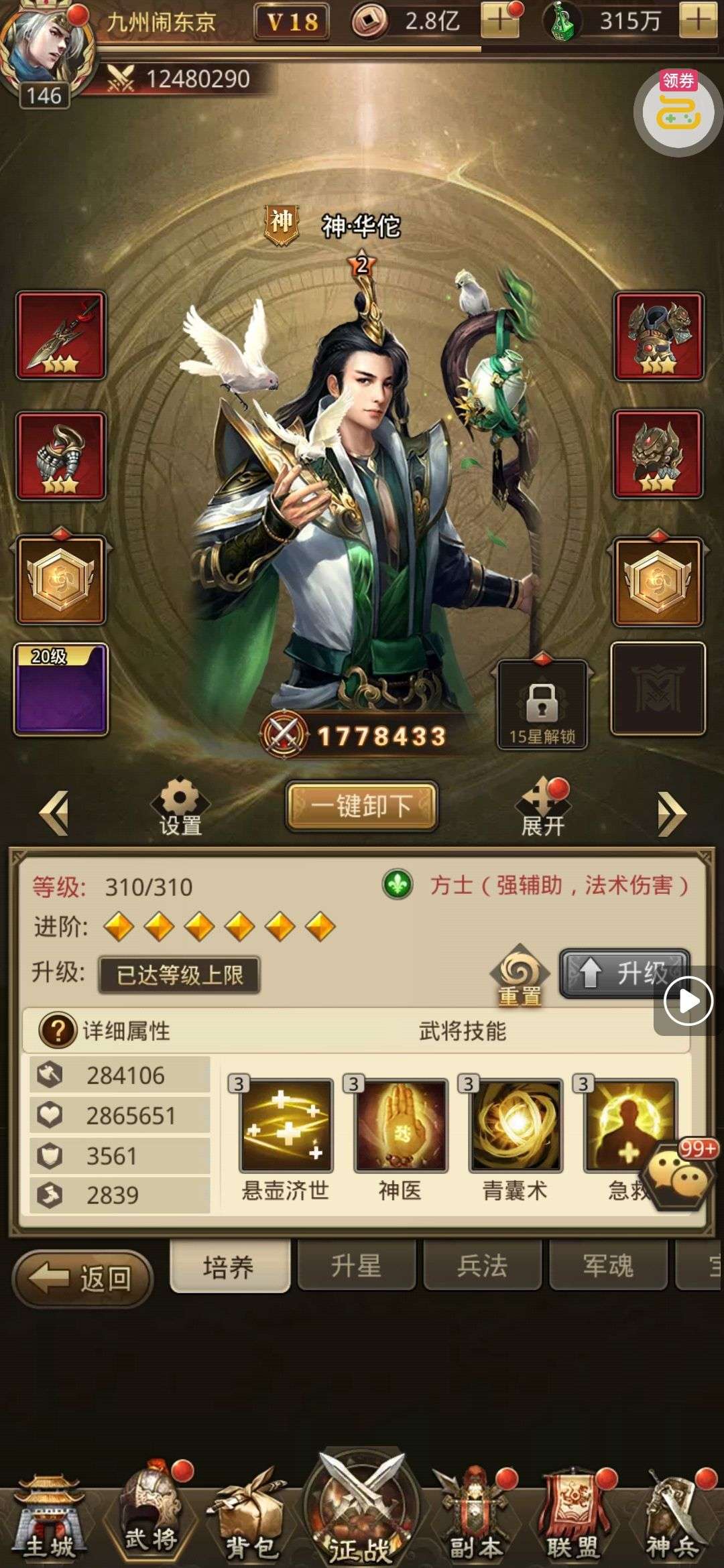
Task: Switch to the 军魂 tab
Action: click(x=607, y=1265)
